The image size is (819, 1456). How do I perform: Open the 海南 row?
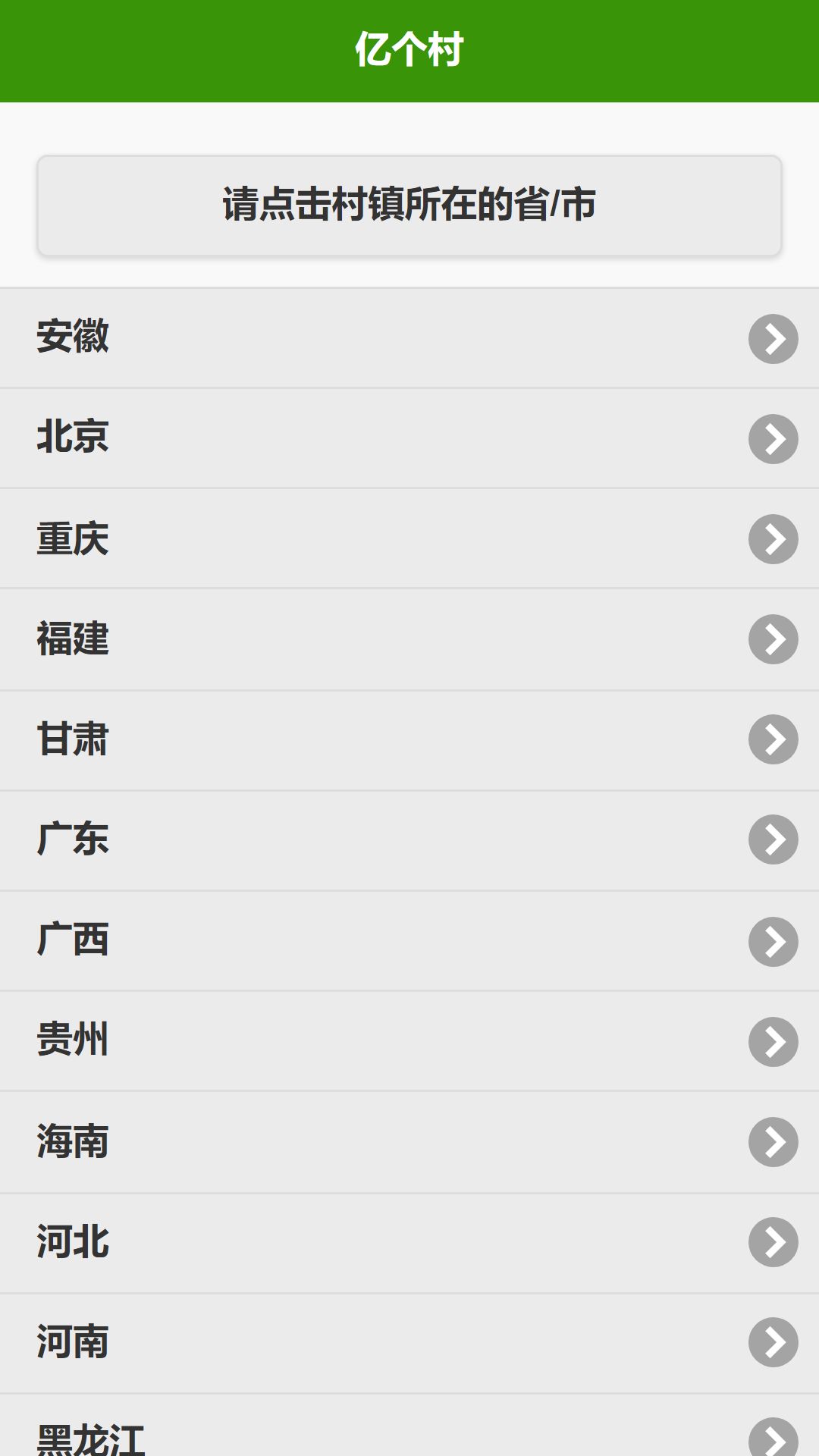(409, 1142)
